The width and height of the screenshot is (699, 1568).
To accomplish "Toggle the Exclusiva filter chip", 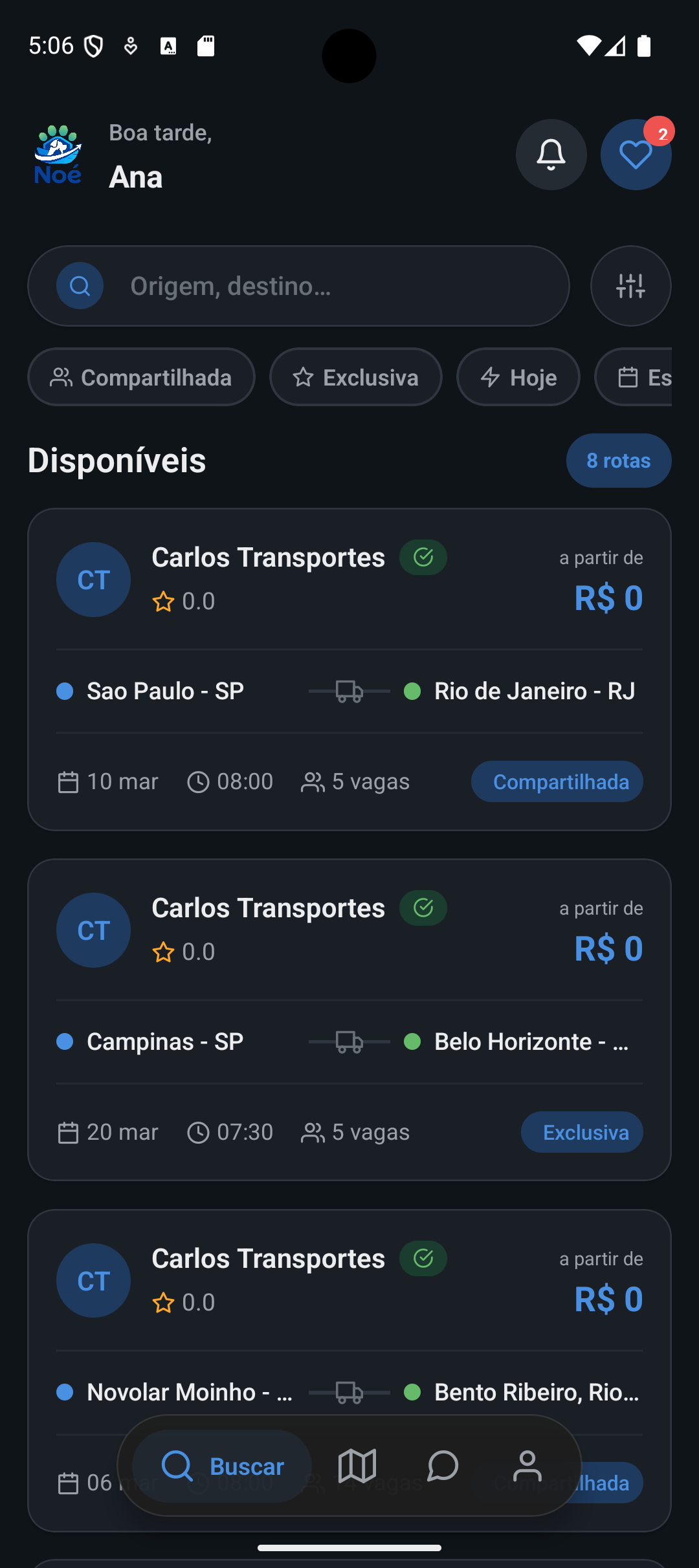I will pos(355,377).
